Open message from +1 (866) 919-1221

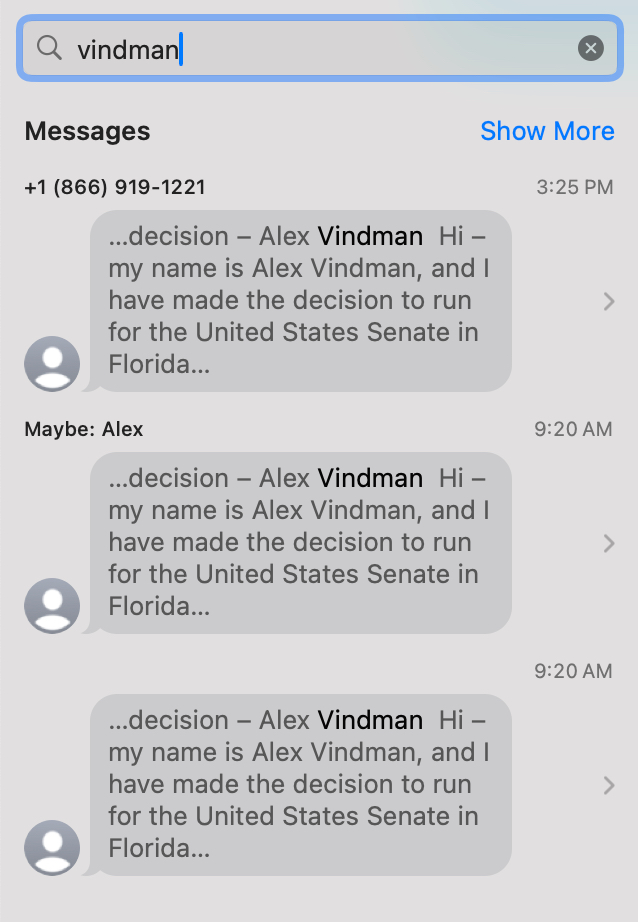pos(300,301)
